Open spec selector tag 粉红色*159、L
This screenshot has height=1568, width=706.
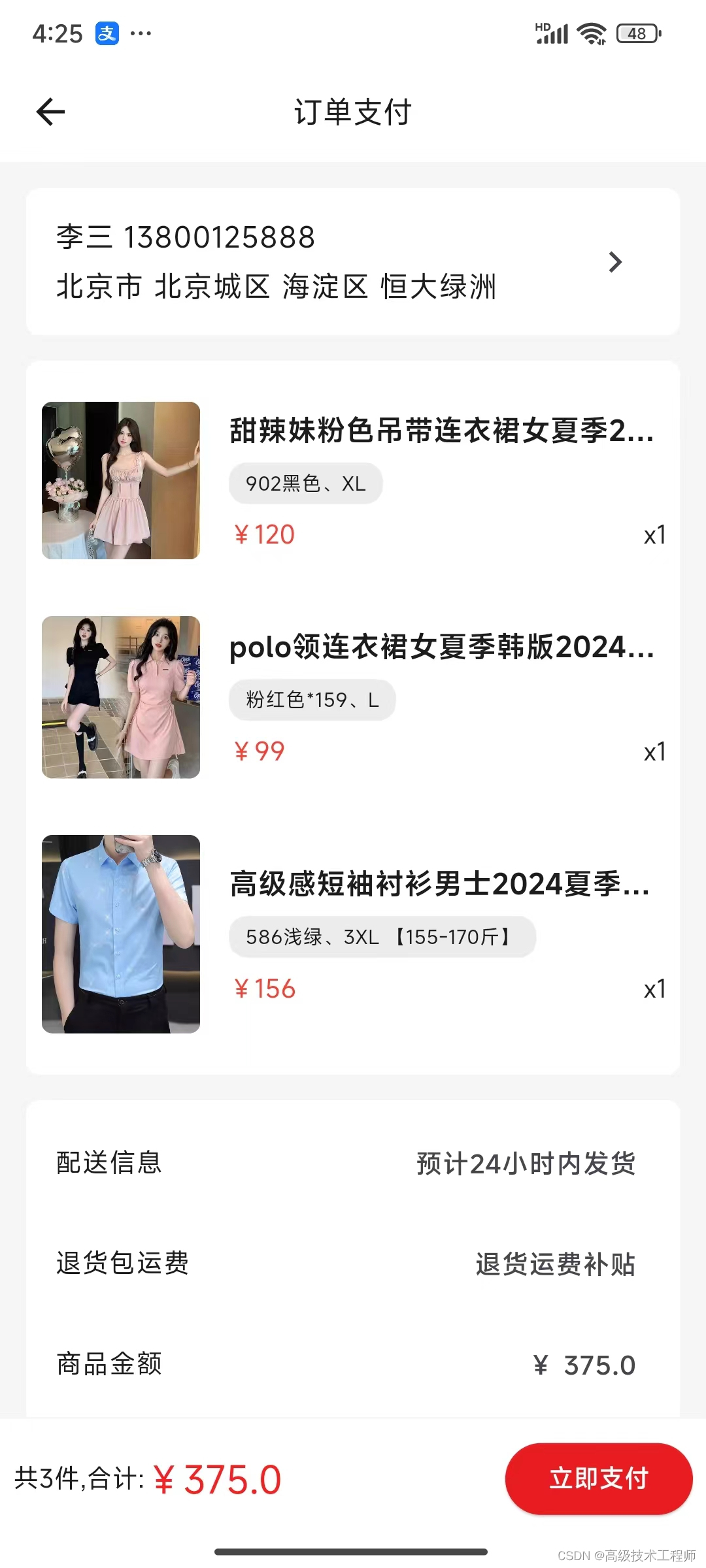click(312, 700)
